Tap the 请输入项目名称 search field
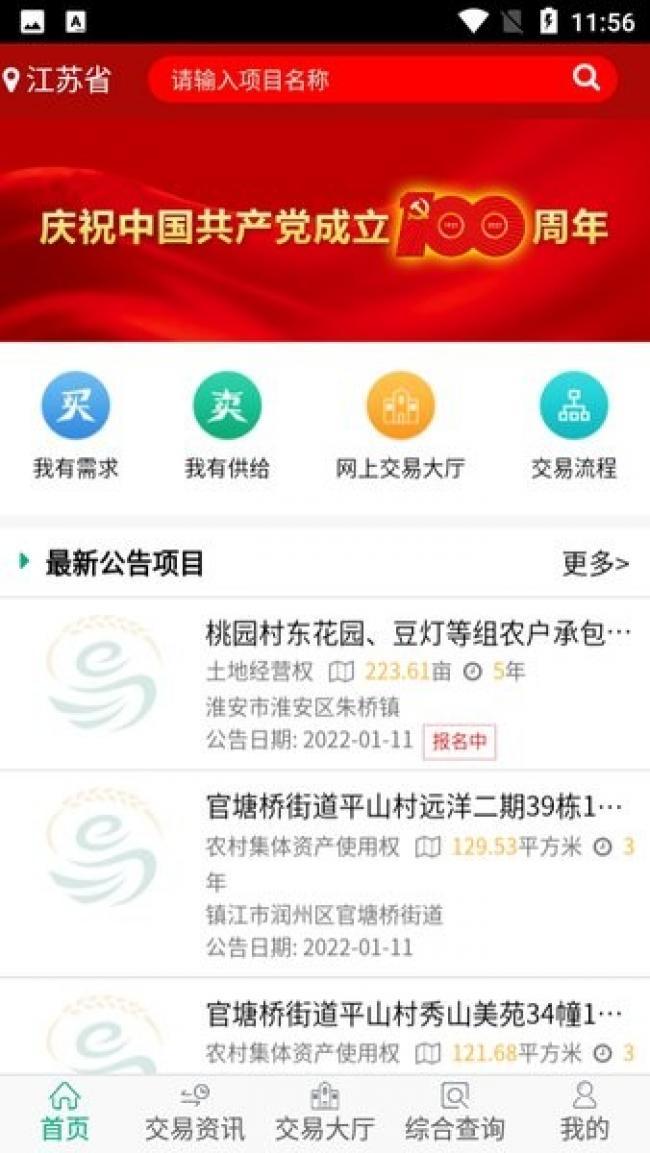This screenshot has width=650, height=1153. (350, 80)
